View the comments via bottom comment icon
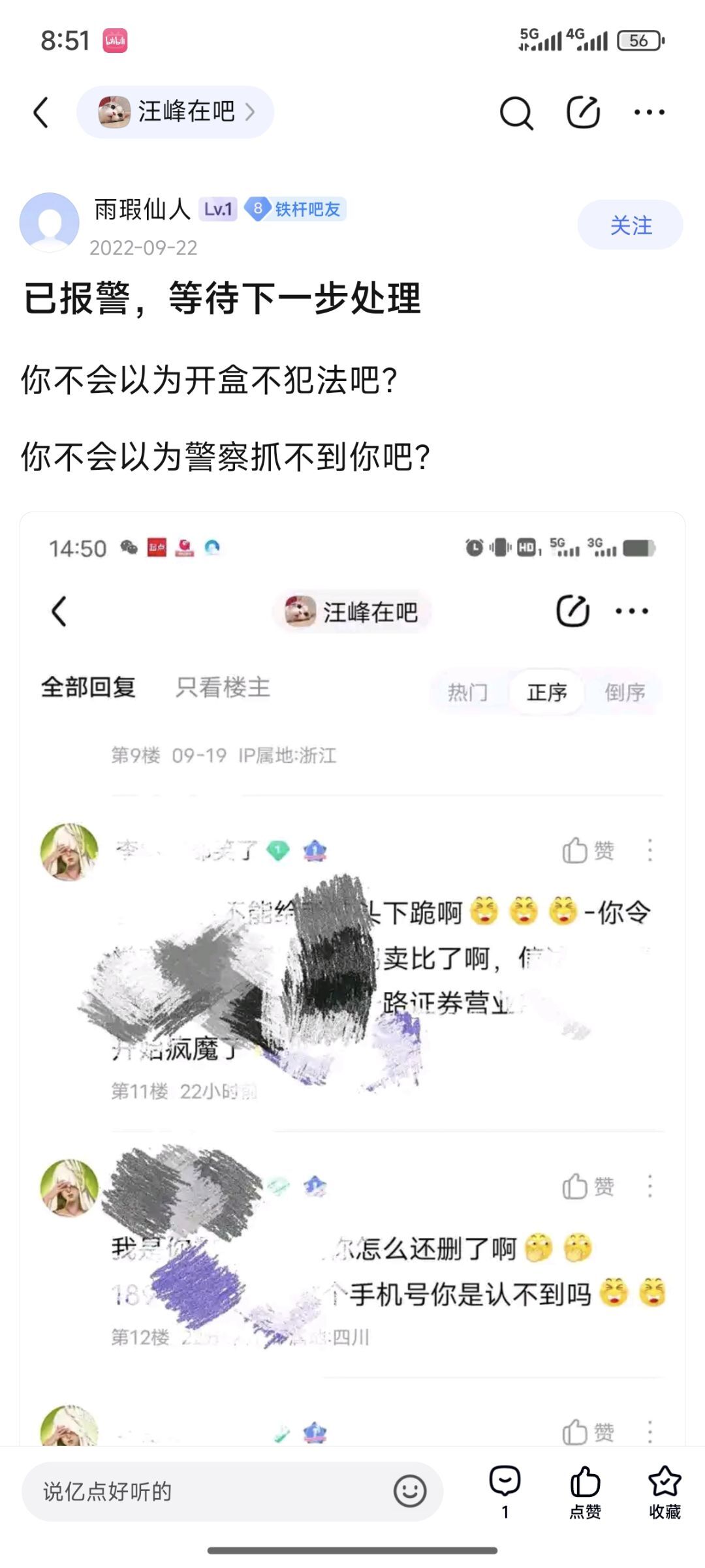 coord(505,1492)
